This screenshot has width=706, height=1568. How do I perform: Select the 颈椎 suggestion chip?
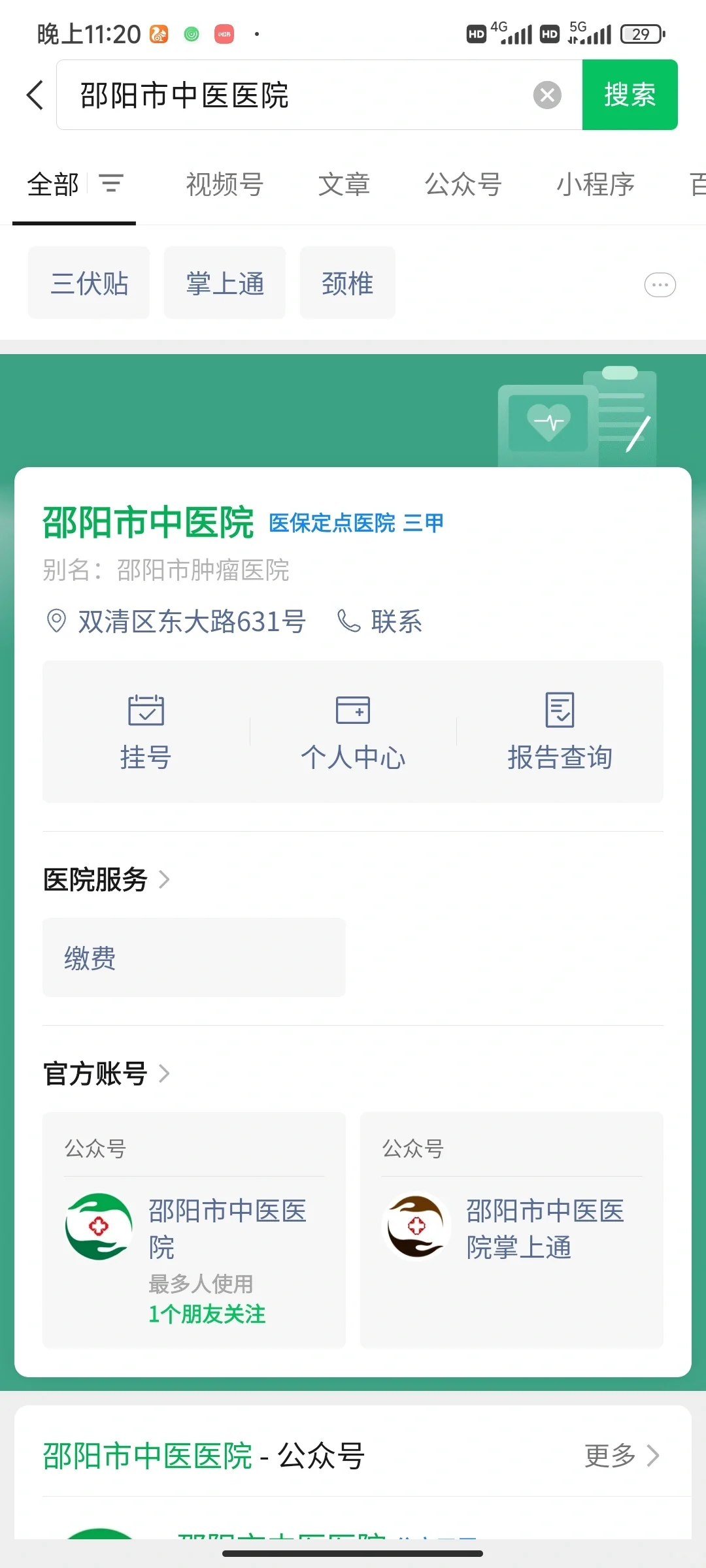[x=348, y=283]
